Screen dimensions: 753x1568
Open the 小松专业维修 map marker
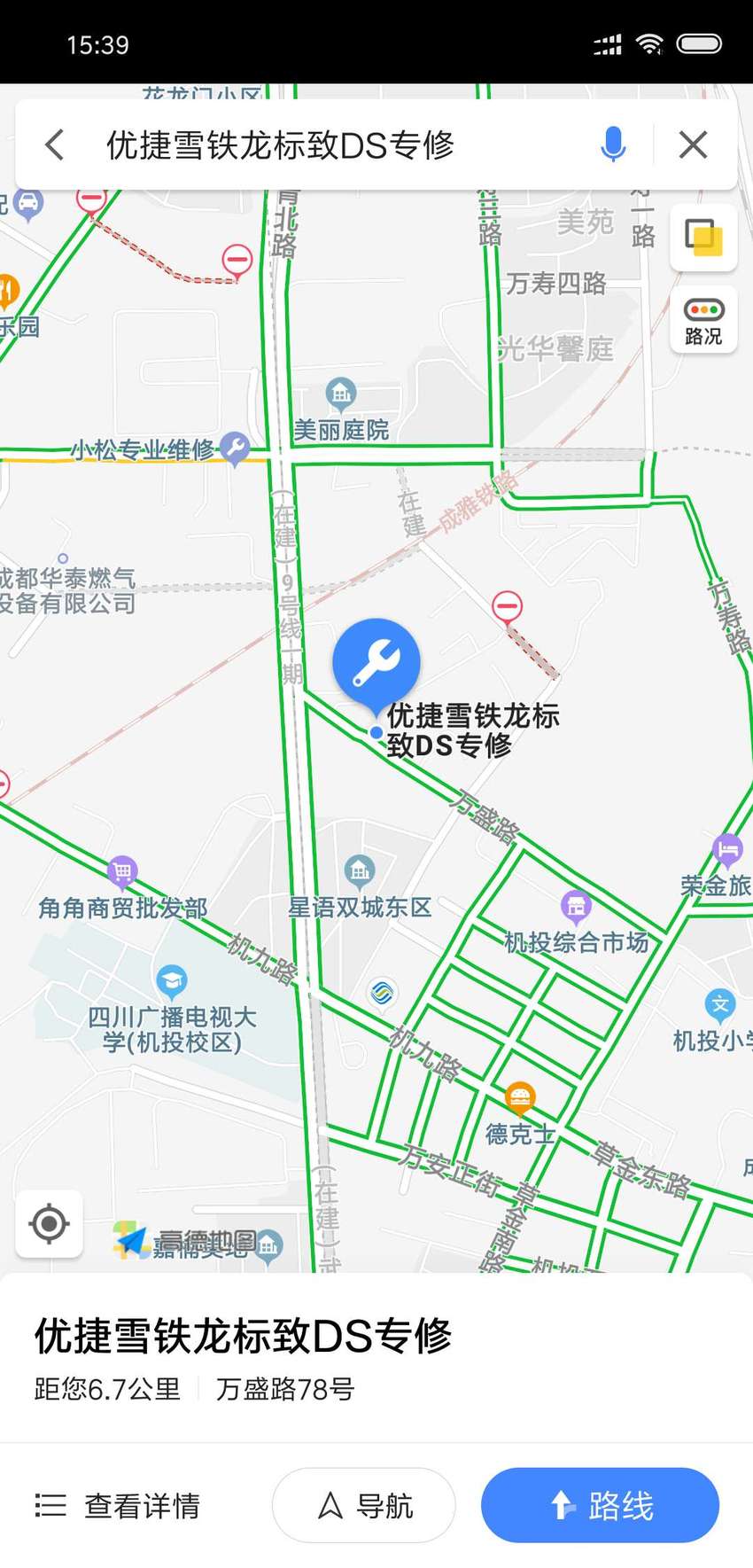pyautogui.click(x=235, y=448)
